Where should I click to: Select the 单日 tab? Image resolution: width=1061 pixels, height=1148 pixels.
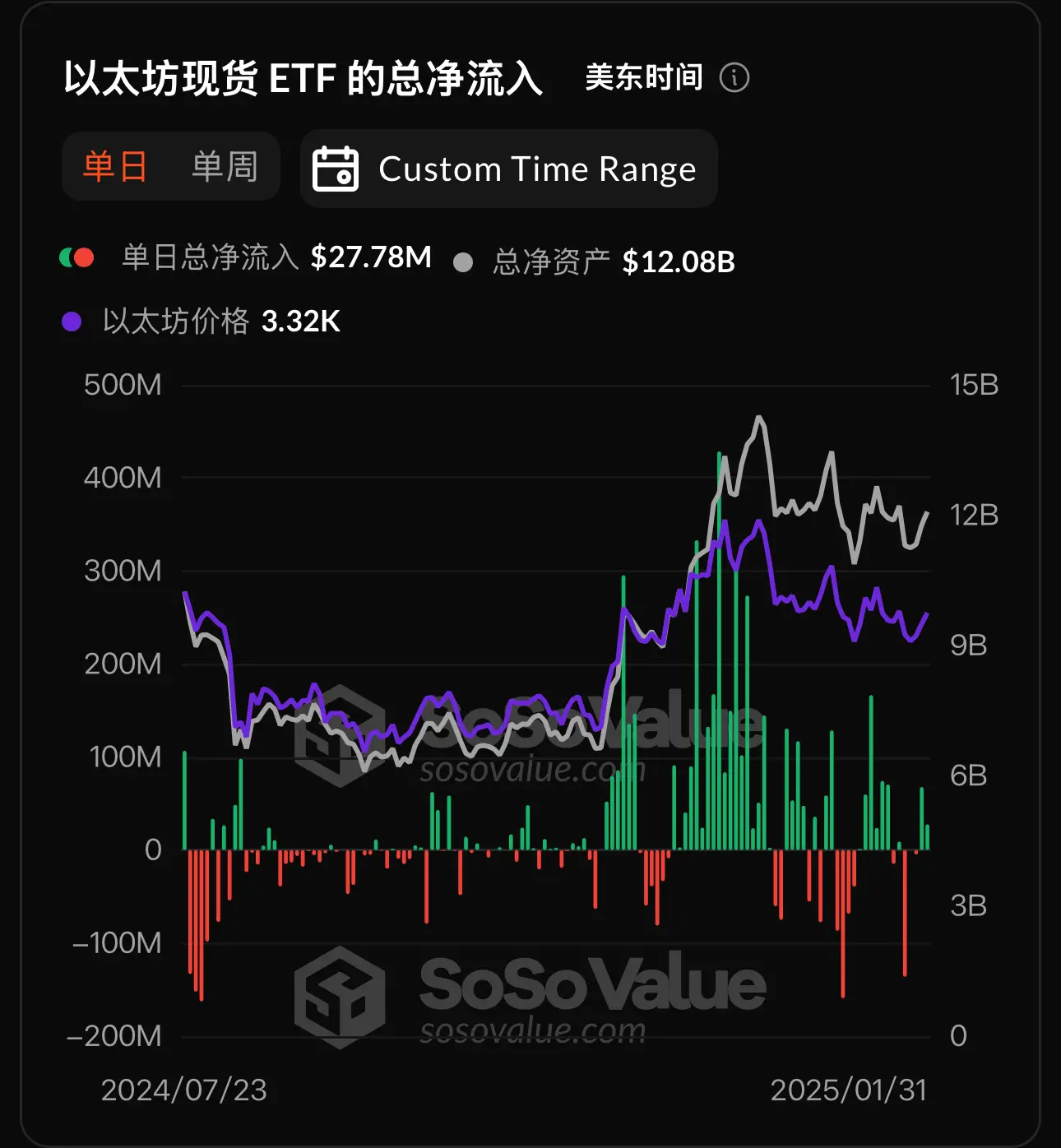pos(114,167)
